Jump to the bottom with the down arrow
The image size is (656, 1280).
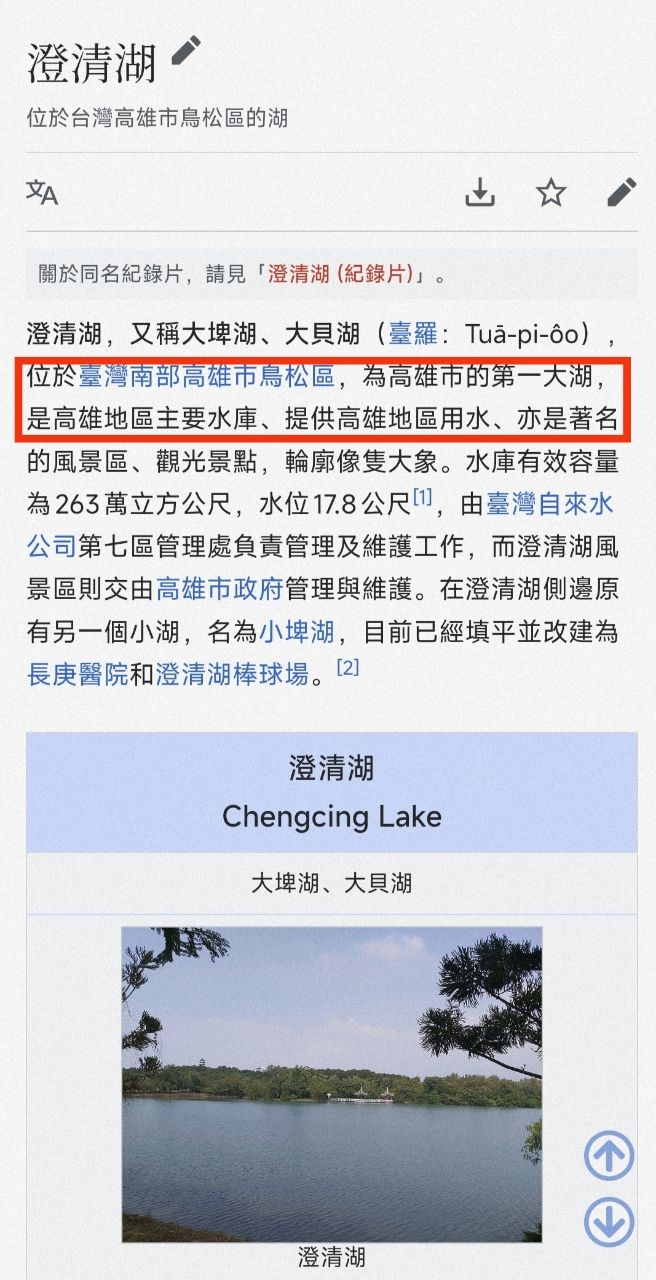[x=609, y=1222]
